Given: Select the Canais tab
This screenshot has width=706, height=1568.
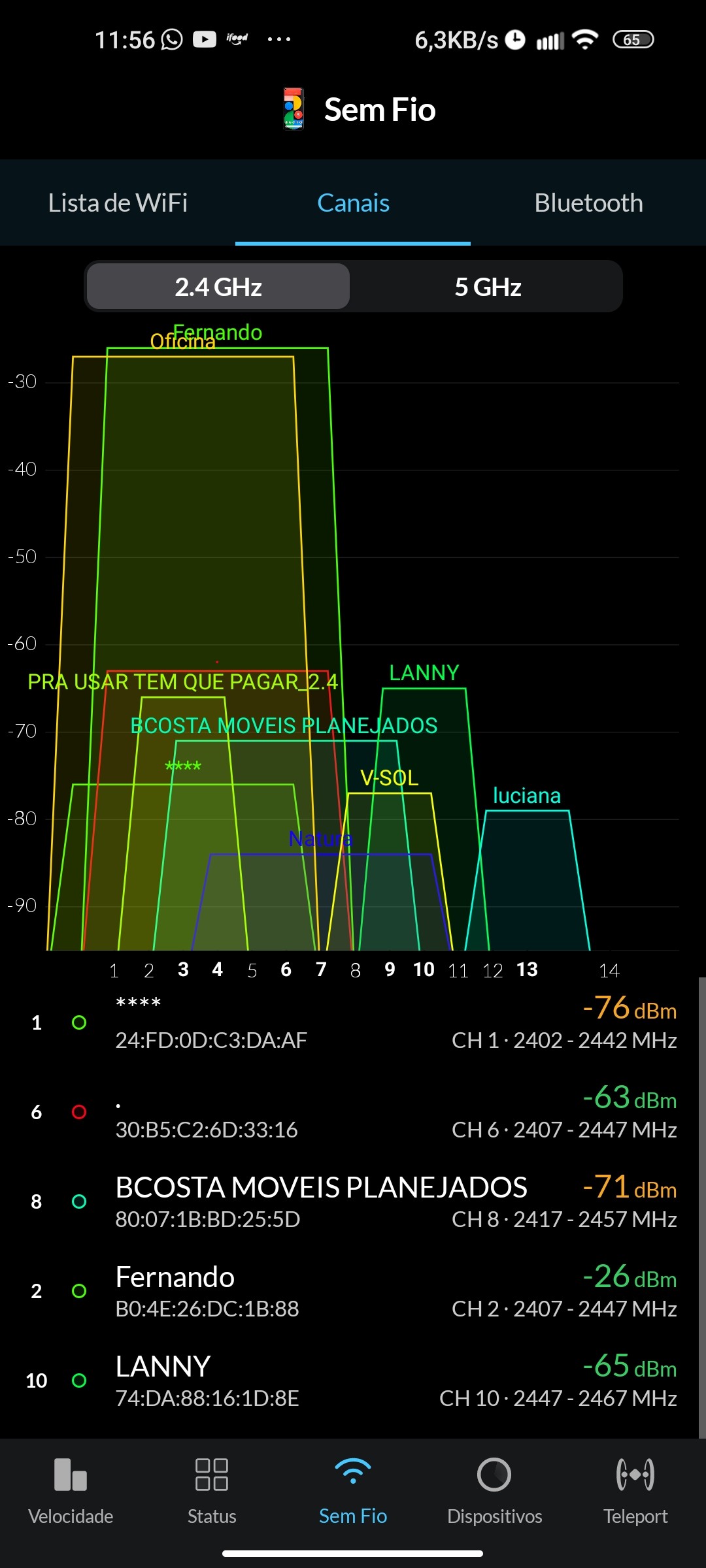Looking at the screenshot, I should point(353,203).
